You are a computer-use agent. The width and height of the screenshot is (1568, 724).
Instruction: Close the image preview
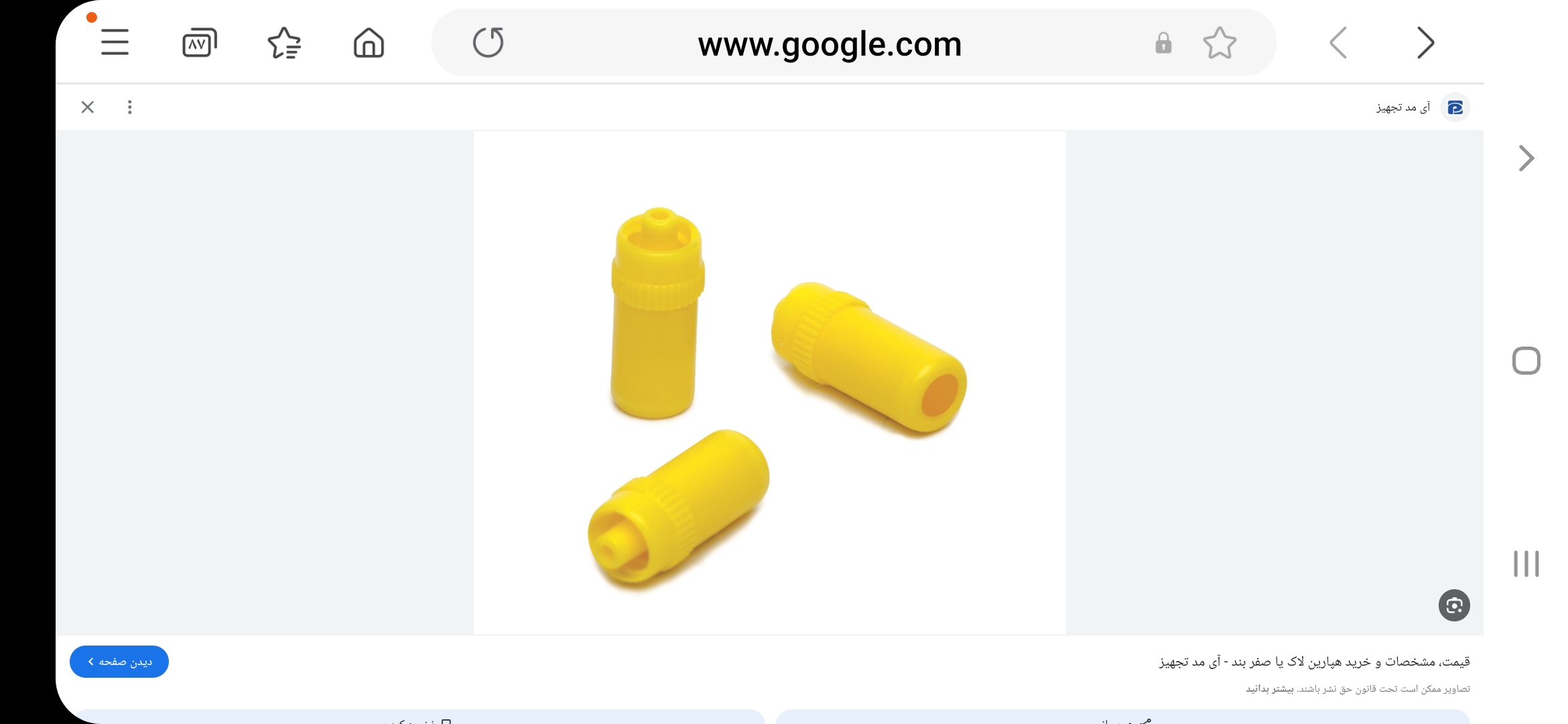click(x=88, y=107)
